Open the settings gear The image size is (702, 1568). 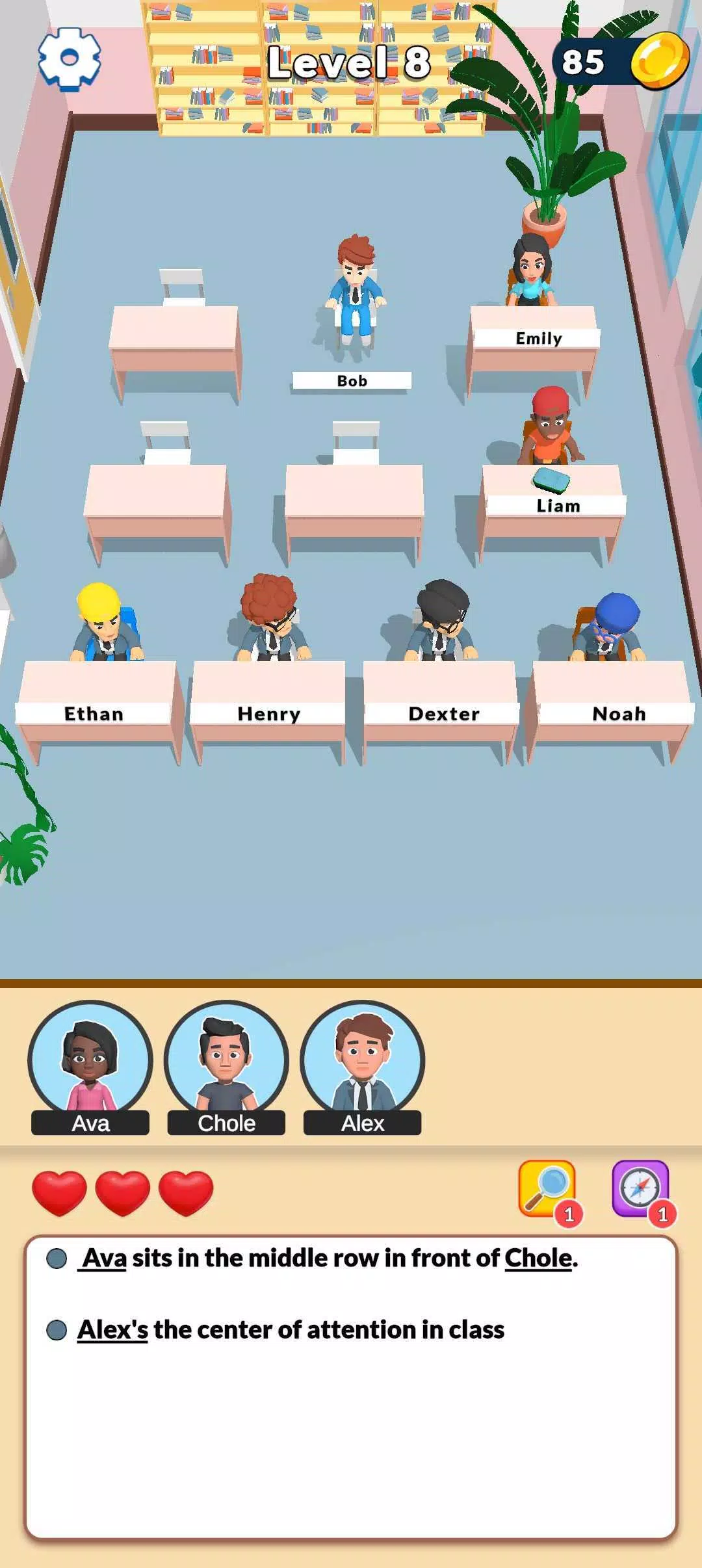click(70, 59)
